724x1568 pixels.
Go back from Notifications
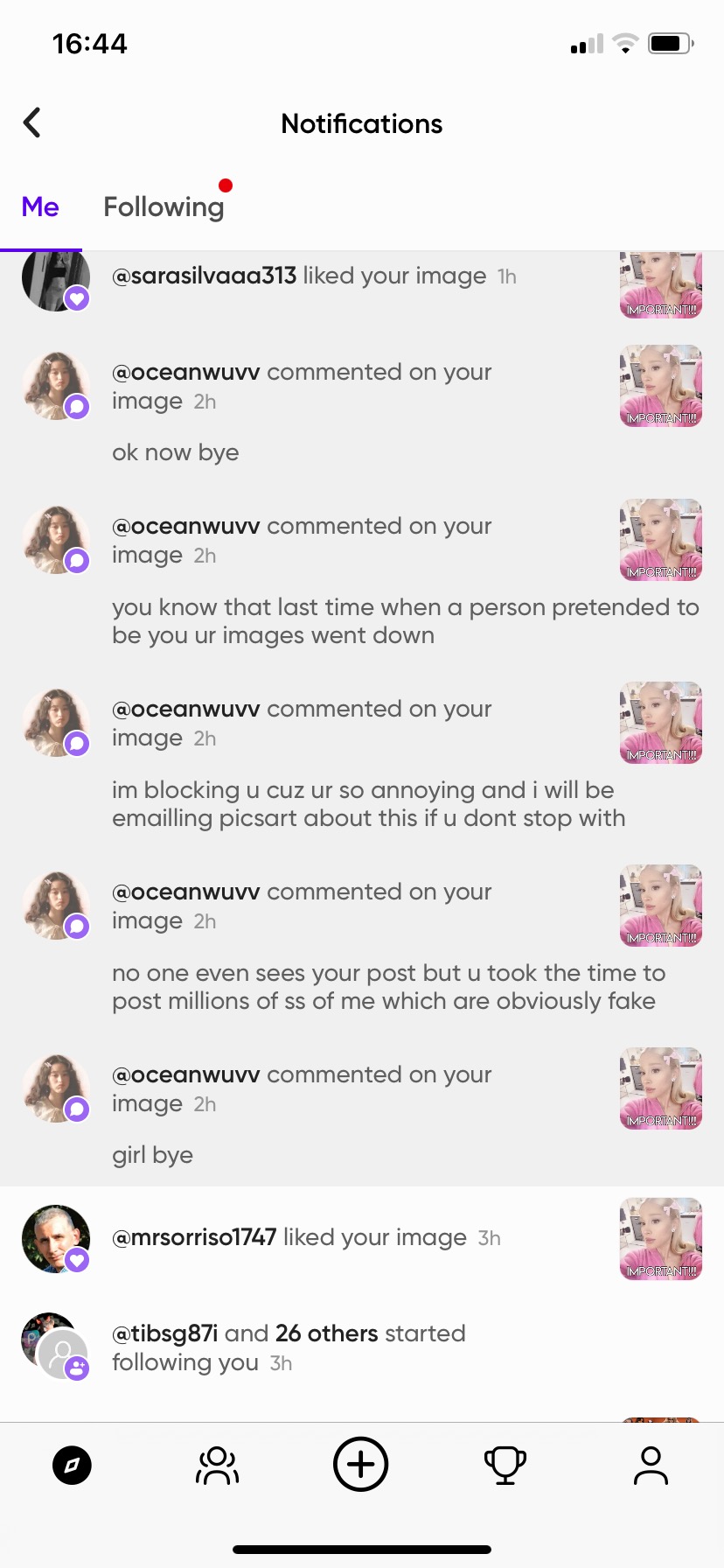pos(32,123)
